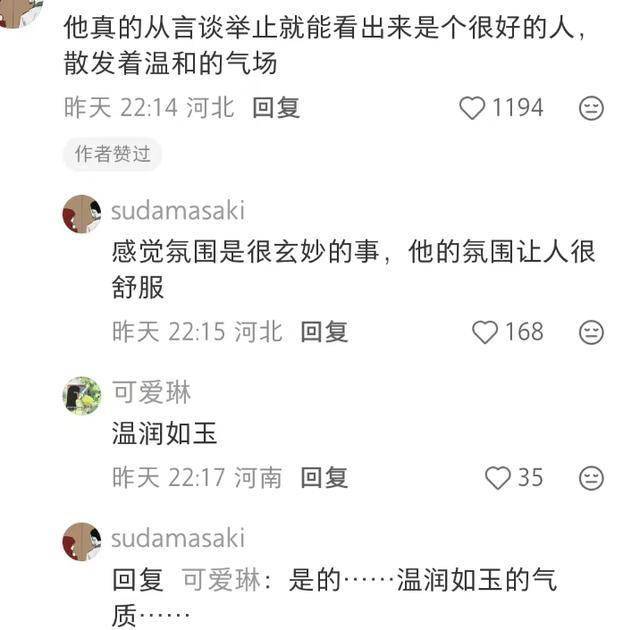Open the 可爱琳 mention in sudamasaki's reply
The width and height of the screenshot is (640, 630).
tap(226, 579)
